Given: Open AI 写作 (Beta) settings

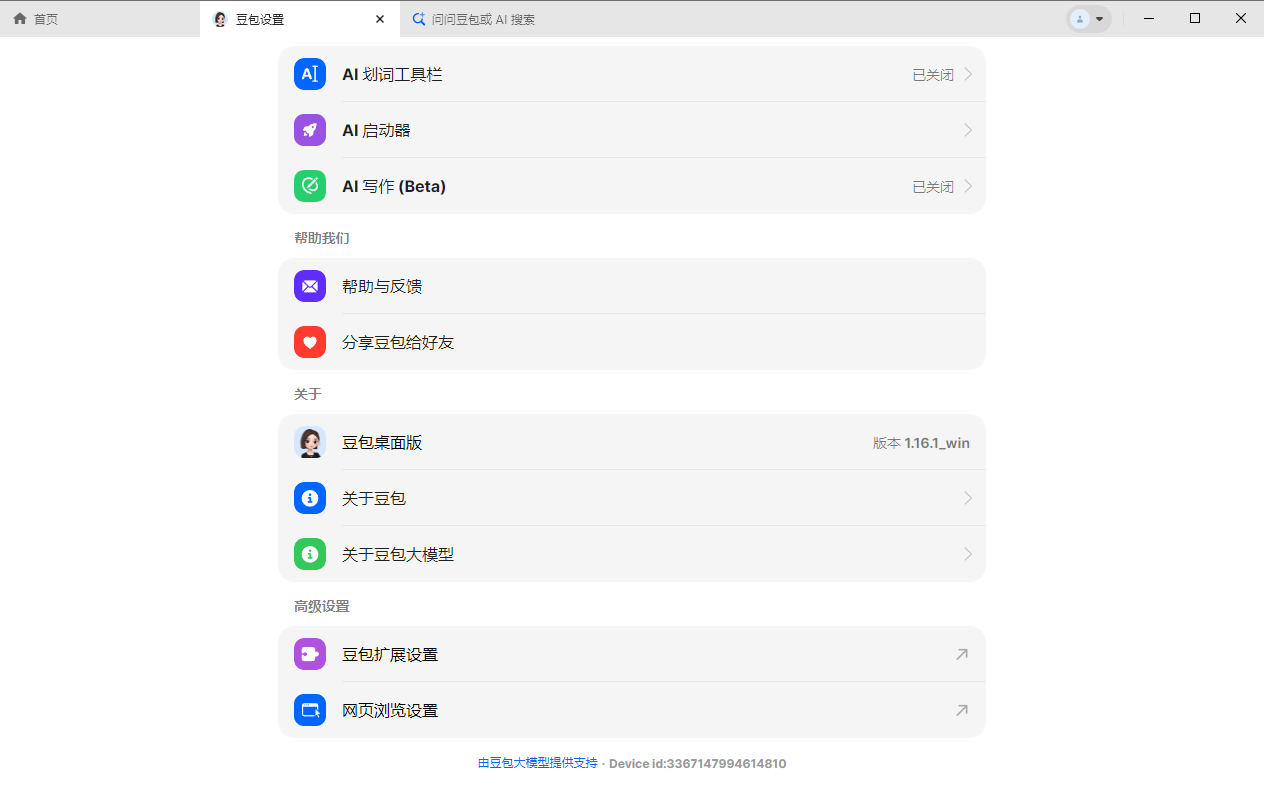Looking at the screenshot, I should click(631, 186).
